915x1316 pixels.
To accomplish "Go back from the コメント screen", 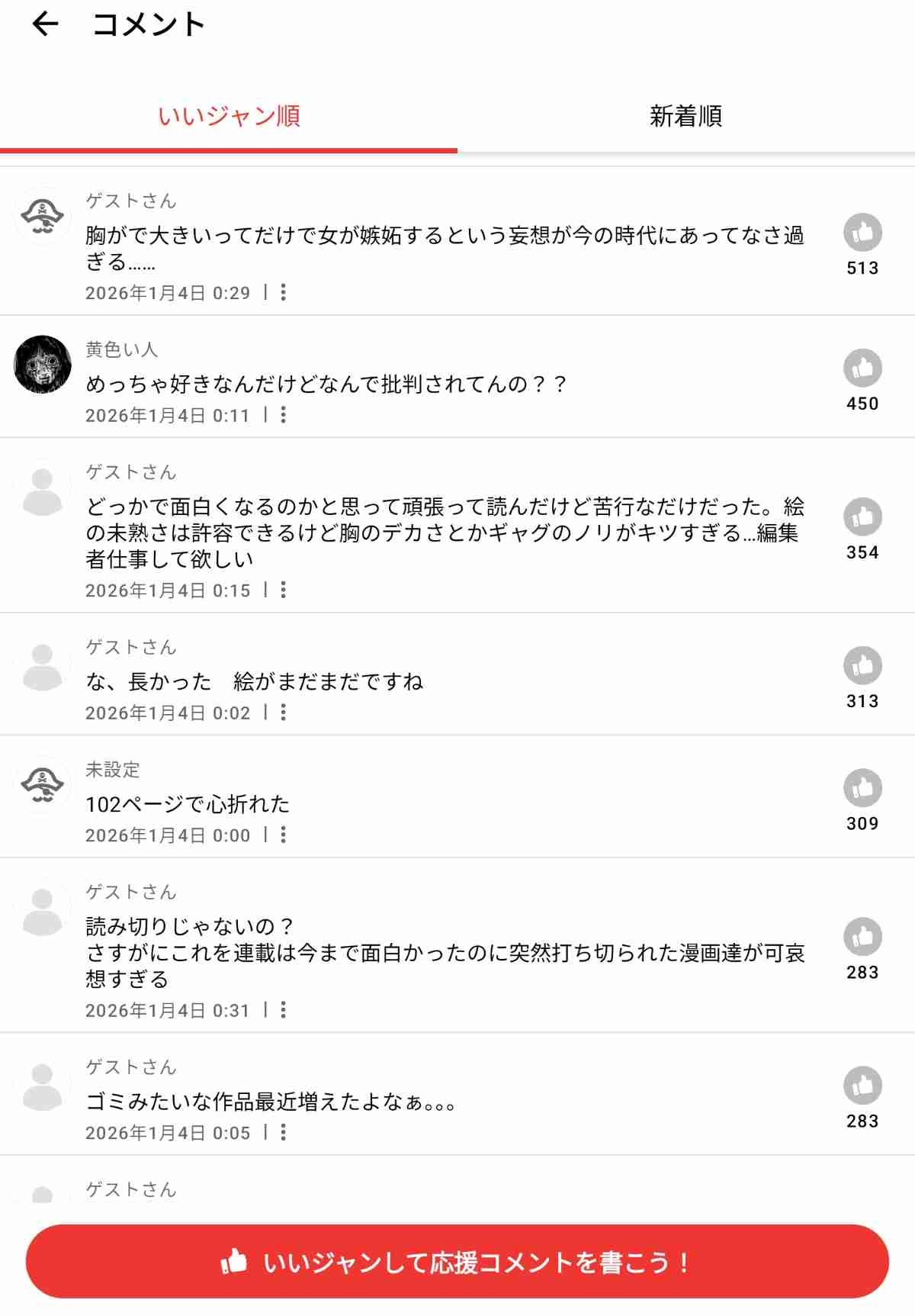I will tap(46, 24).
